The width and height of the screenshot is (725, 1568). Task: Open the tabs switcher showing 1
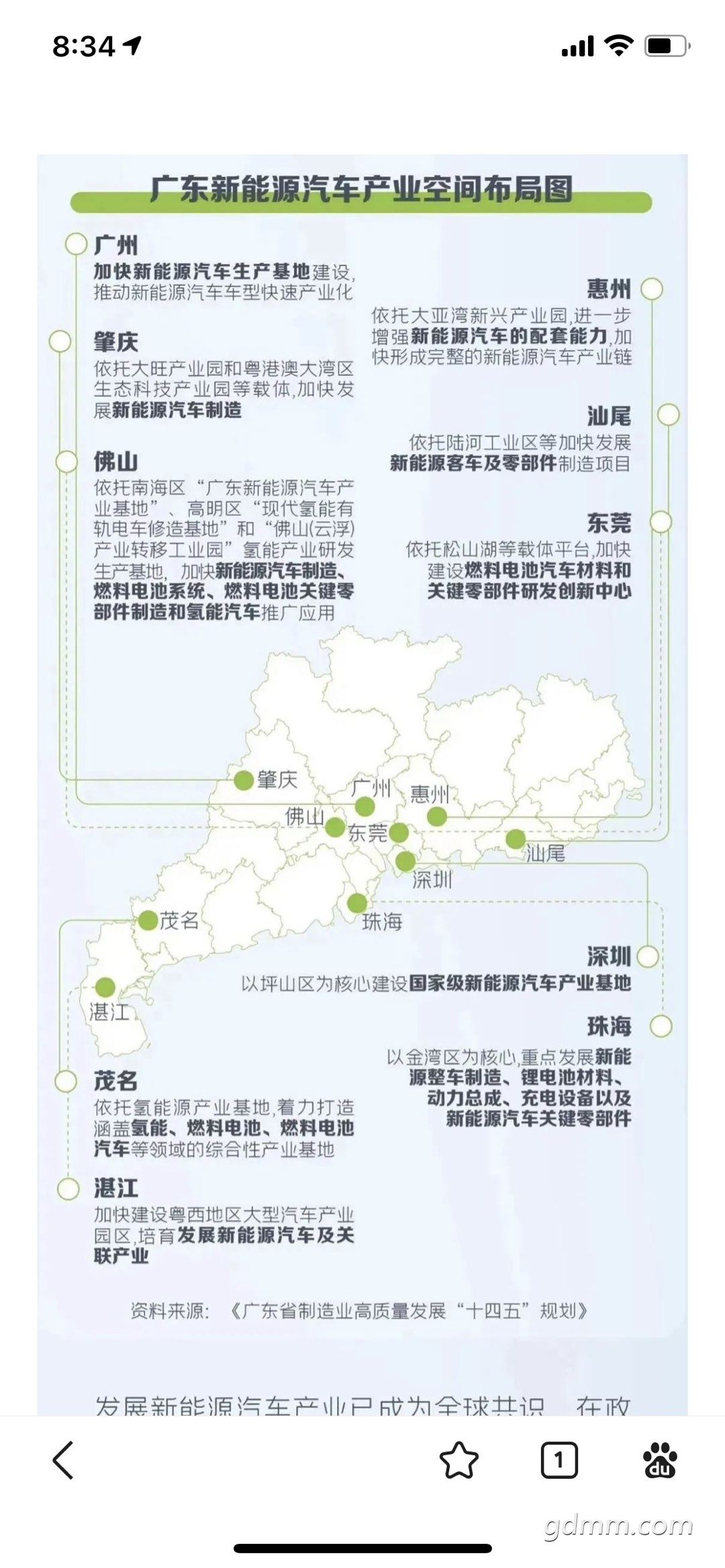(559, 1460)
